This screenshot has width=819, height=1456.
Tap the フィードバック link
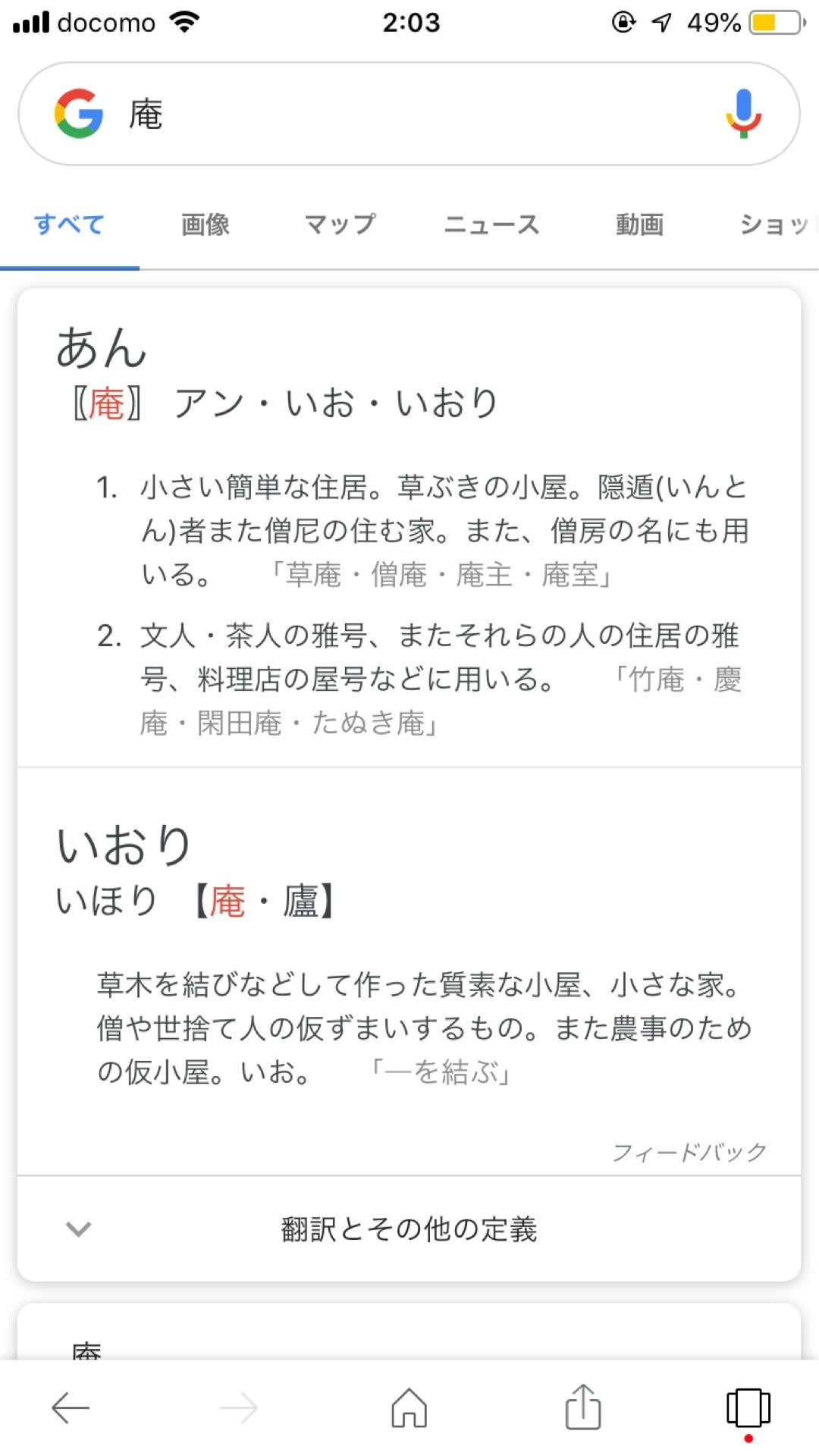687,1151
